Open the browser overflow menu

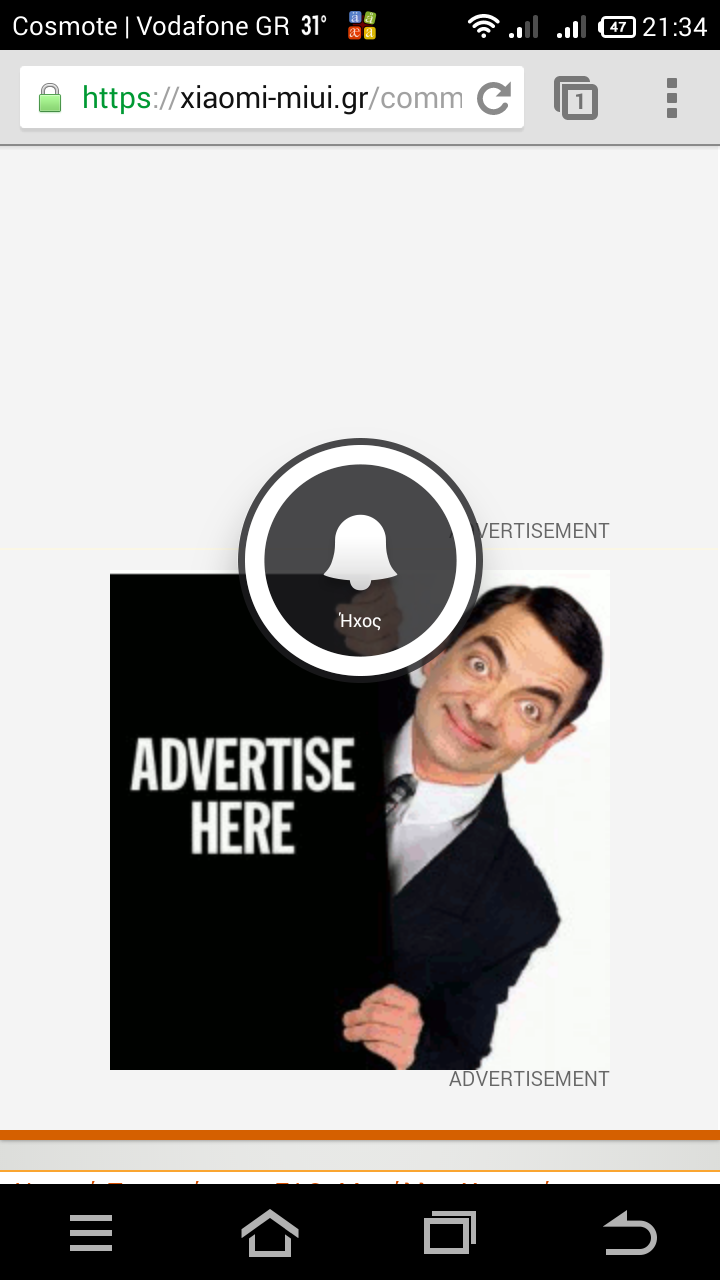point(671,98)
